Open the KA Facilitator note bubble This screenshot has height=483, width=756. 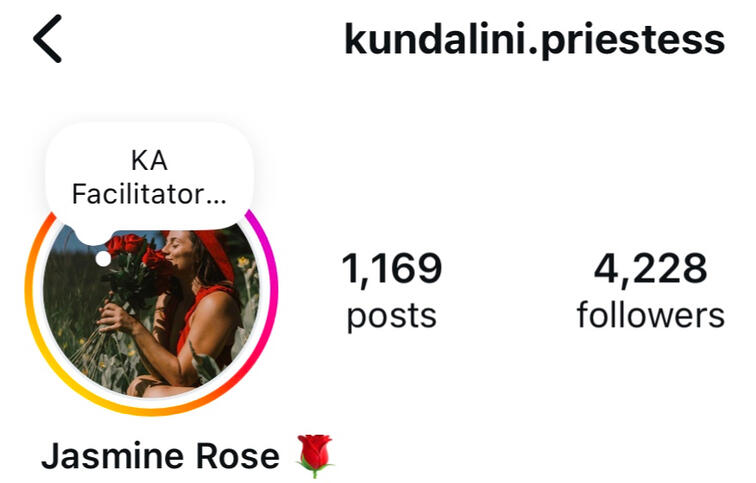click(x=150, y=177)
